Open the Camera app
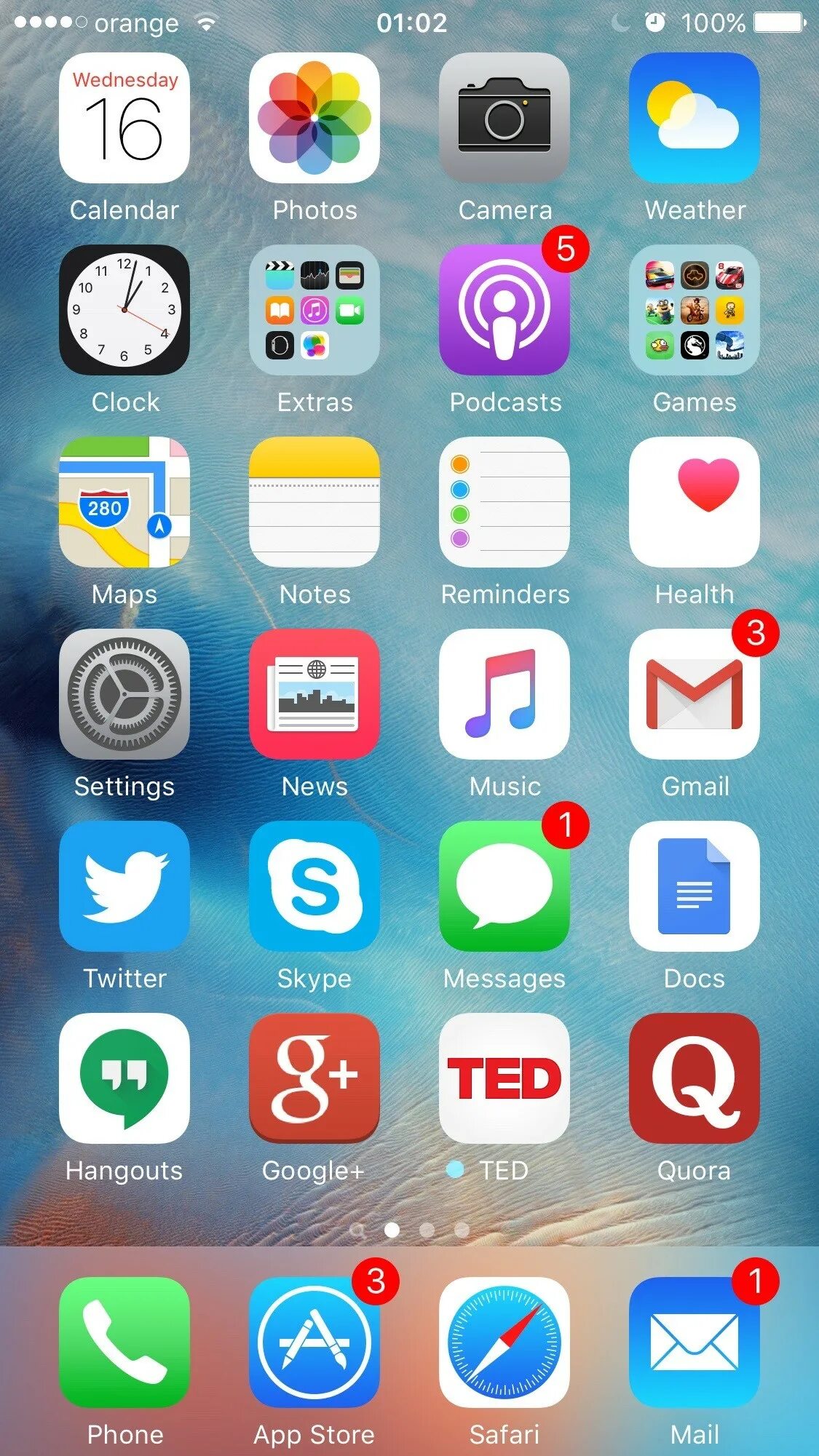Image resolution: width=819 pixels, height=1456 pixels. pos(504,118)
